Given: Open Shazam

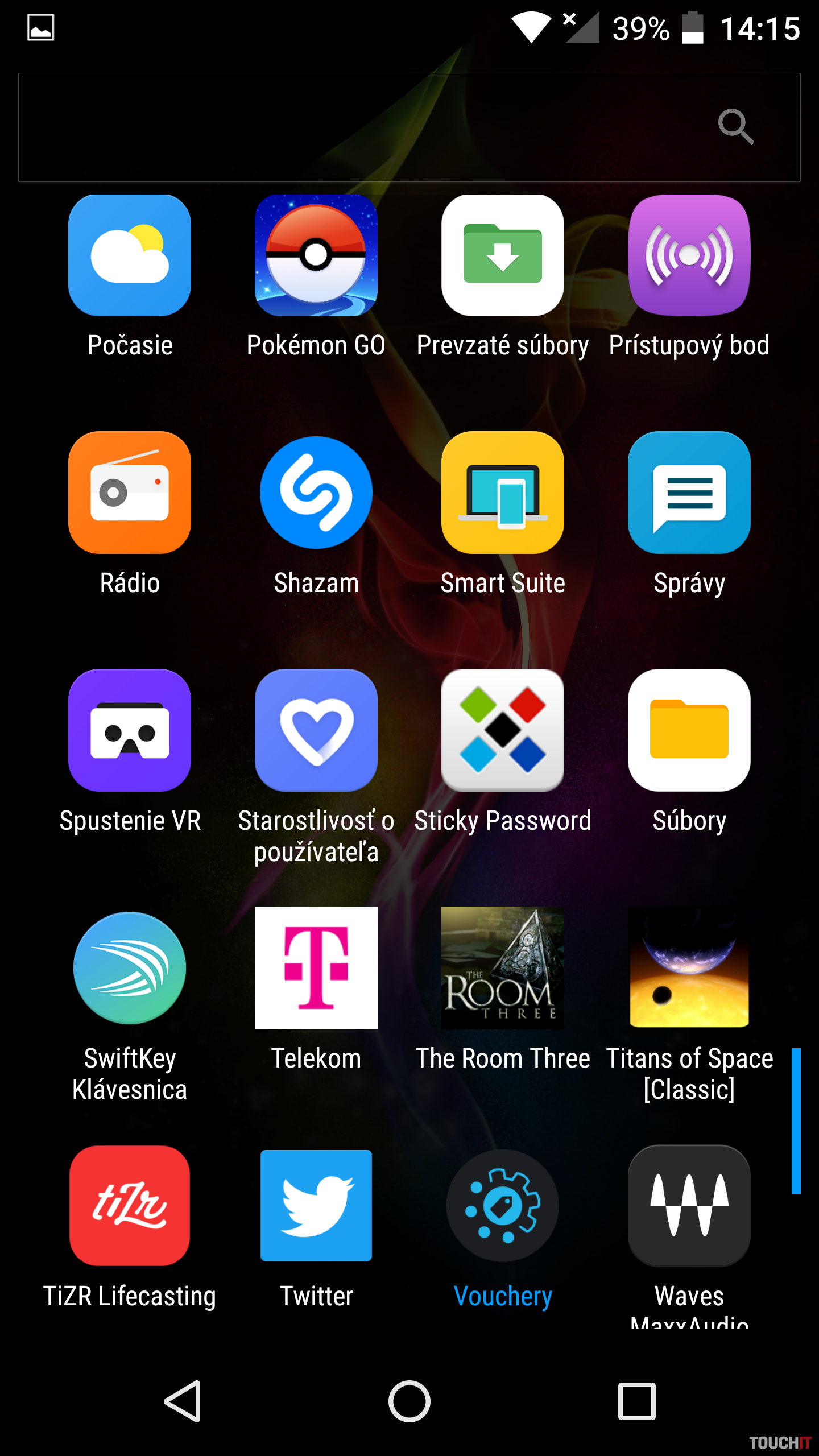Looking at the screenshot, I should (316, 493).
